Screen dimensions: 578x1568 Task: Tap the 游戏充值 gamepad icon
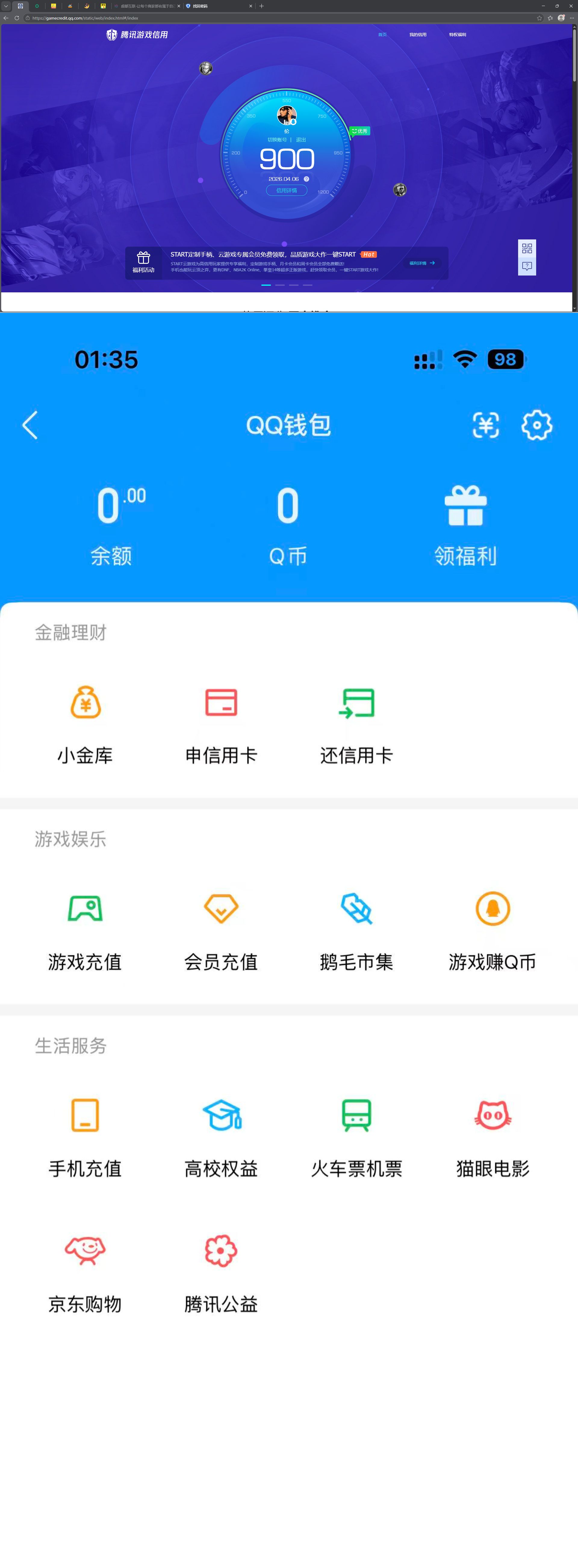tap(85, 908)
